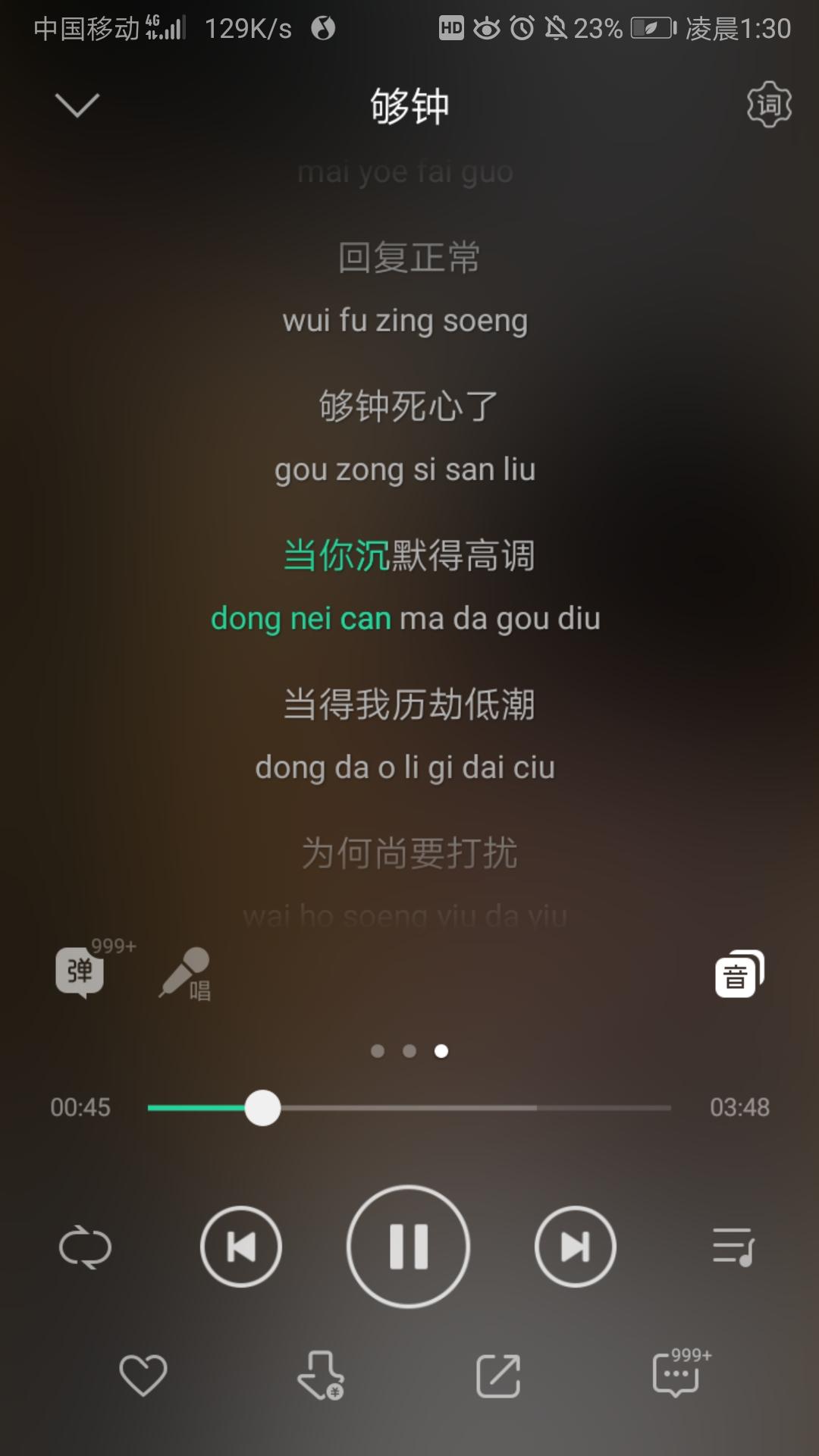The height and width of the screenshot is (1456, 819).
Task: Open the play queue list
Action: (x=733, y=1247)
